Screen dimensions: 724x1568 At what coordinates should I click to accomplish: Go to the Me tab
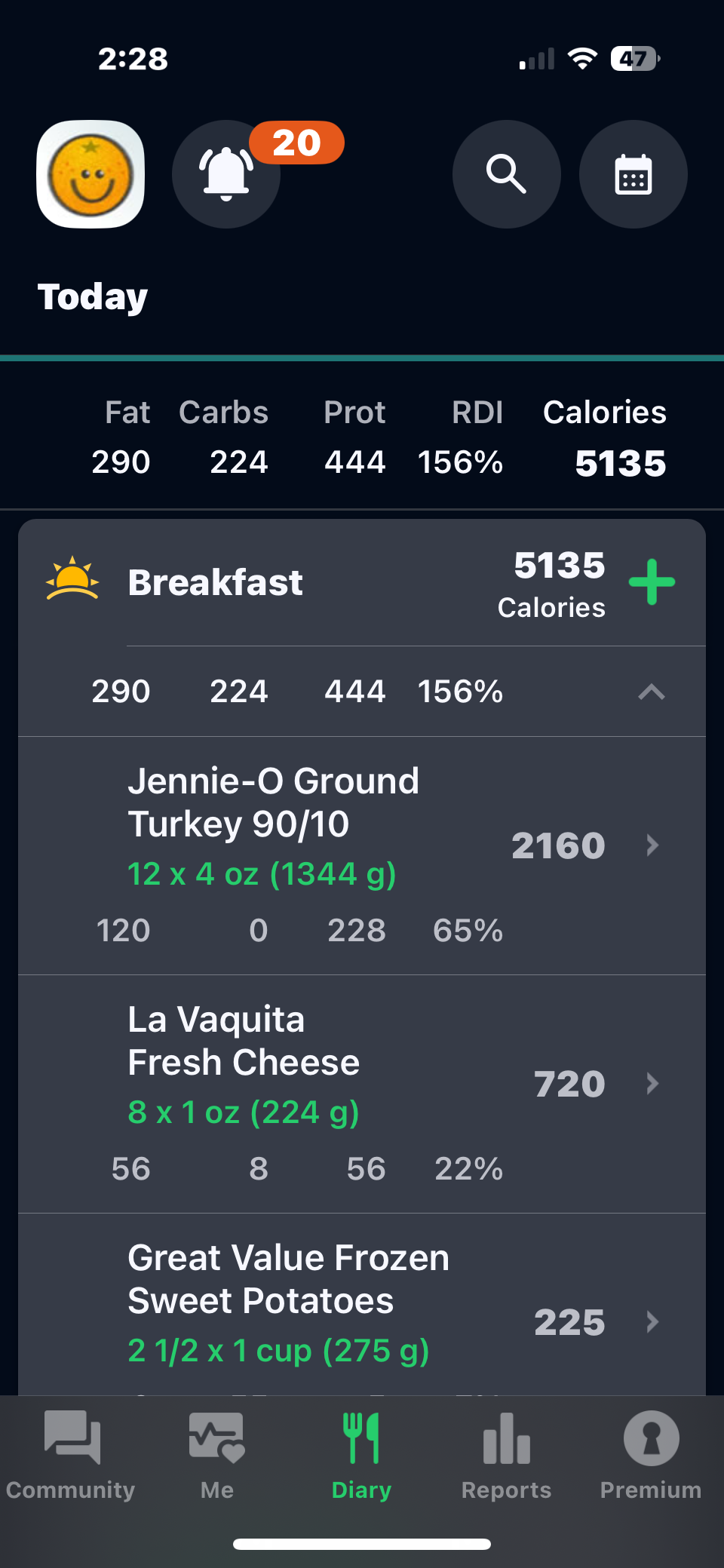pos(217,1456)
